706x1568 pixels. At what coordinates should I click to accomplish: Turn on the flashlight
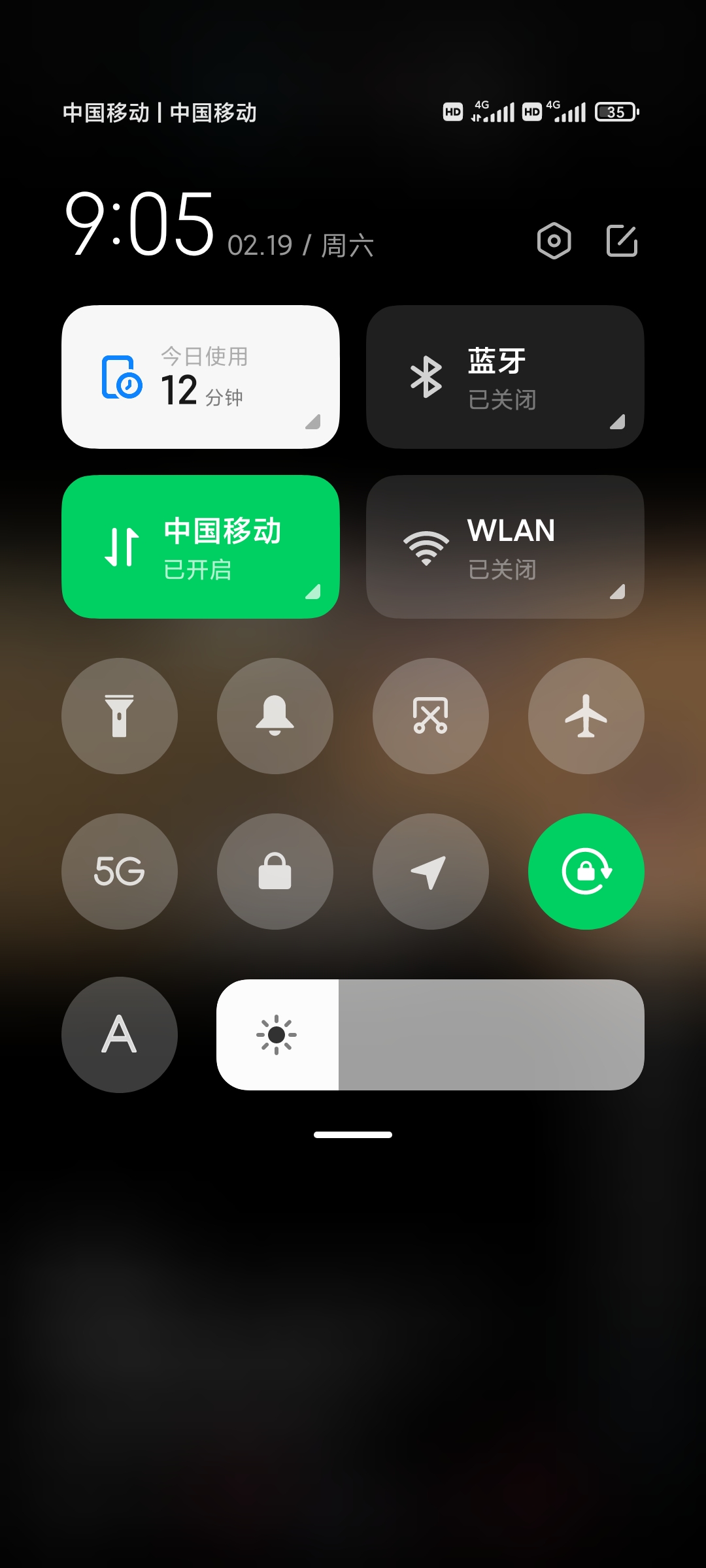coord(120,716)
